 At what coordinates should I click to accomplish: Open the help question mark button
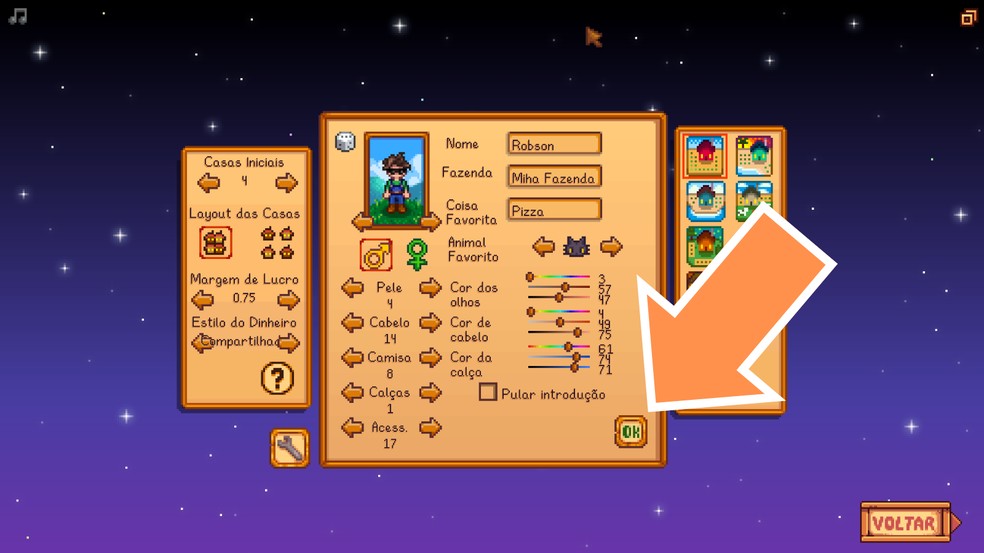(277, 378)
